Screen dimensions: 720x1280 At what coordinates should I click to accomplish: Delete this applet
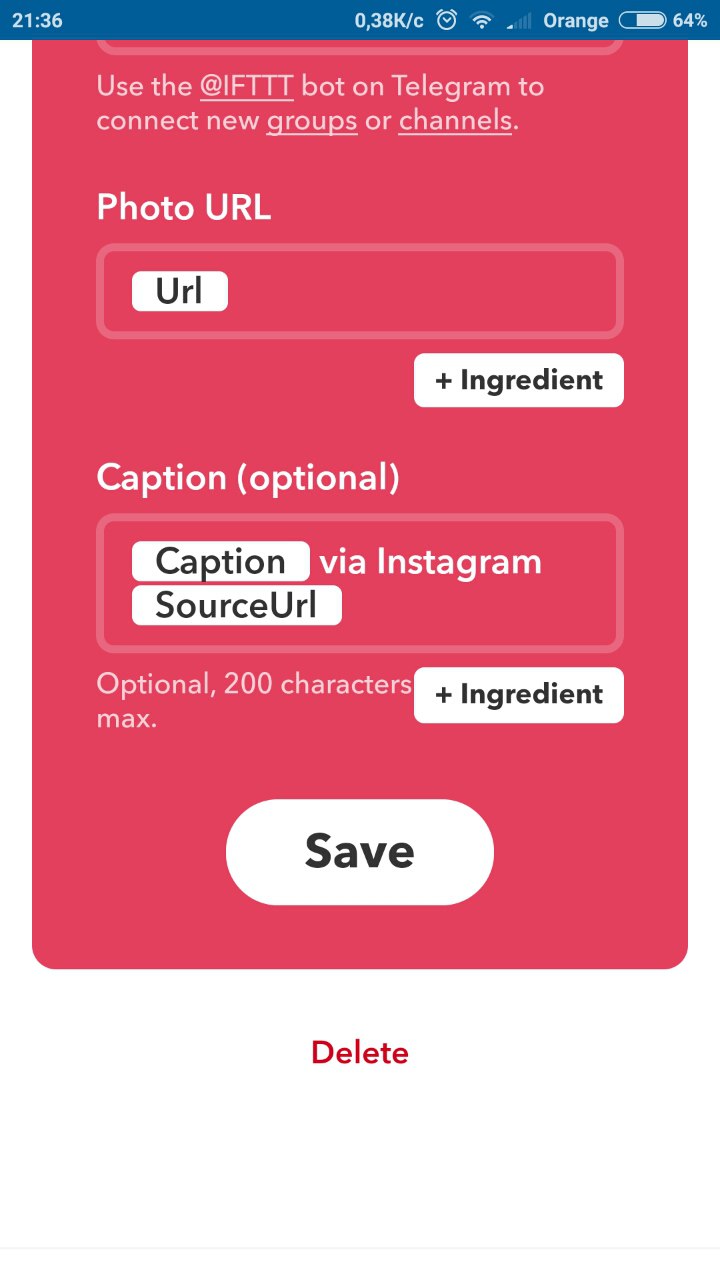coord(360,1053)
